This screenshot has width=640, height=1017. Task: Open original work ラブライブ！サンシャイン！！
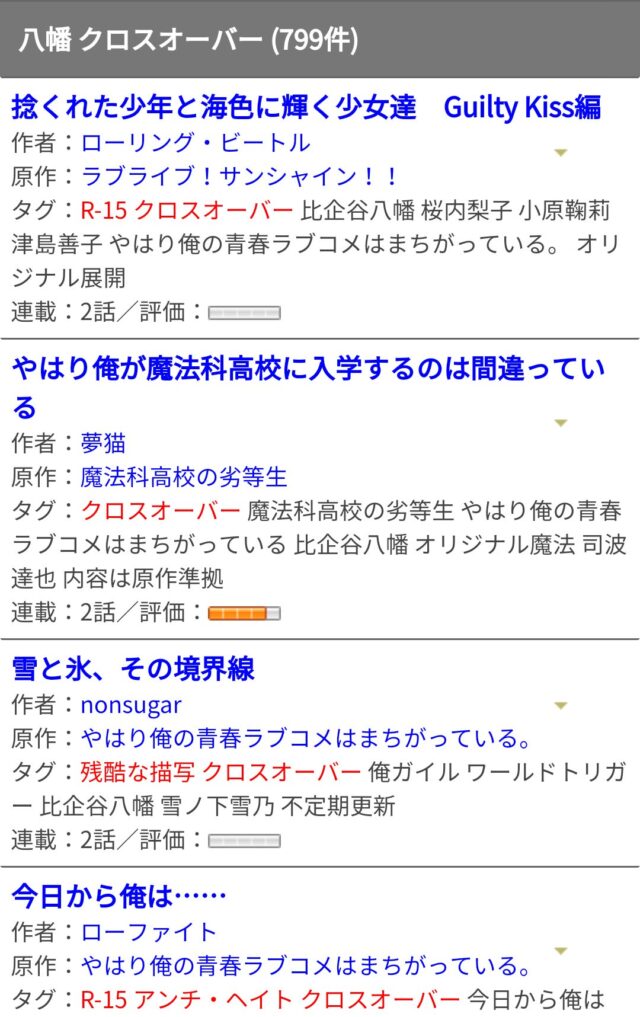(240, 177)
